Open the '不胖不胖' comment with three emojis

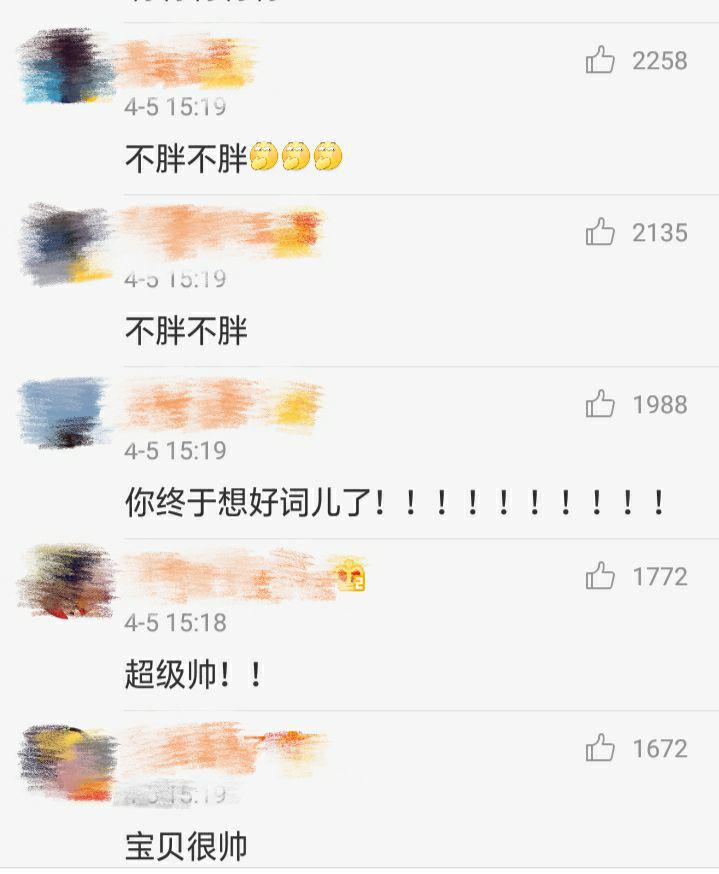click(x=232, y=158)
